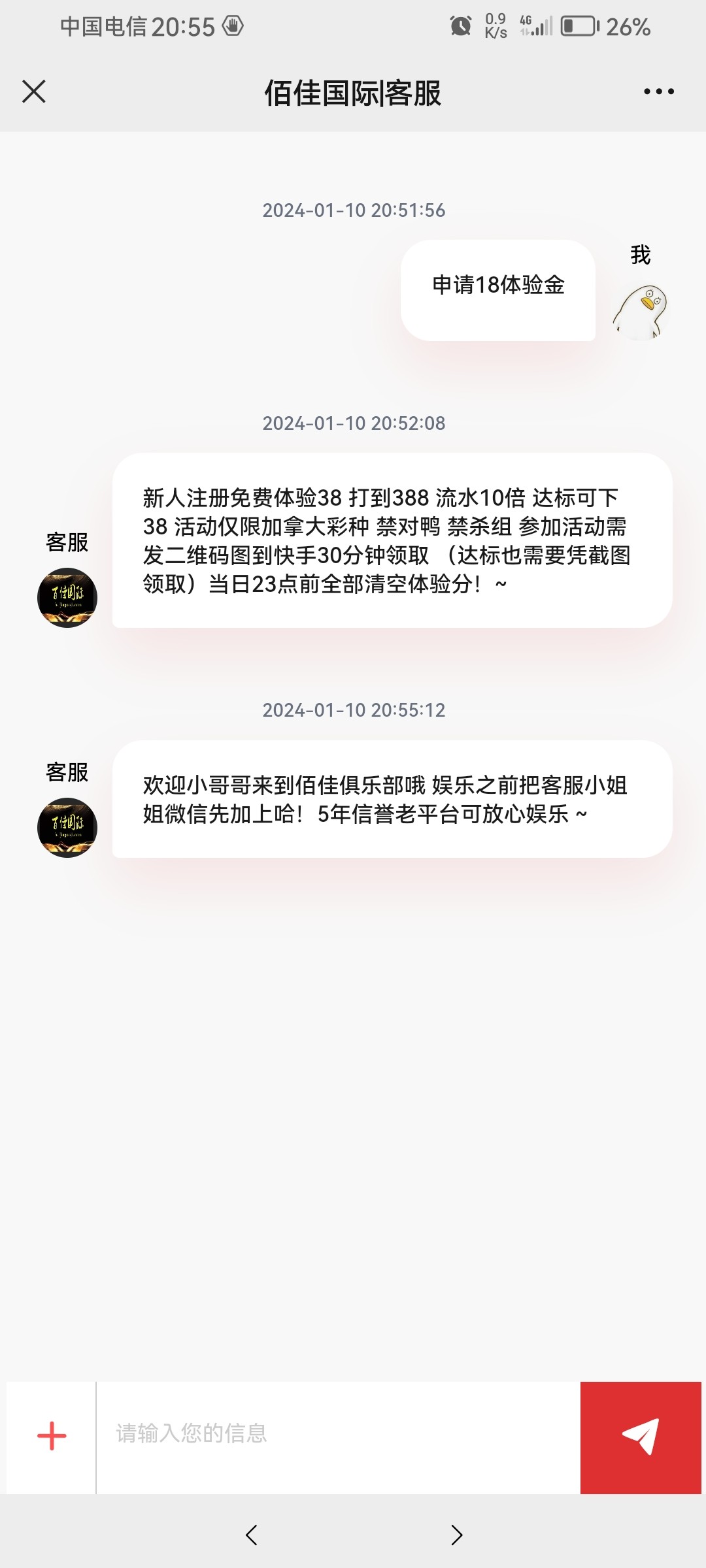Image resolution: width=706 pixels, height=1568 pixels.
Task: Tap the left navigation chevron at bottom
Action: click(x=250, y=1534)
